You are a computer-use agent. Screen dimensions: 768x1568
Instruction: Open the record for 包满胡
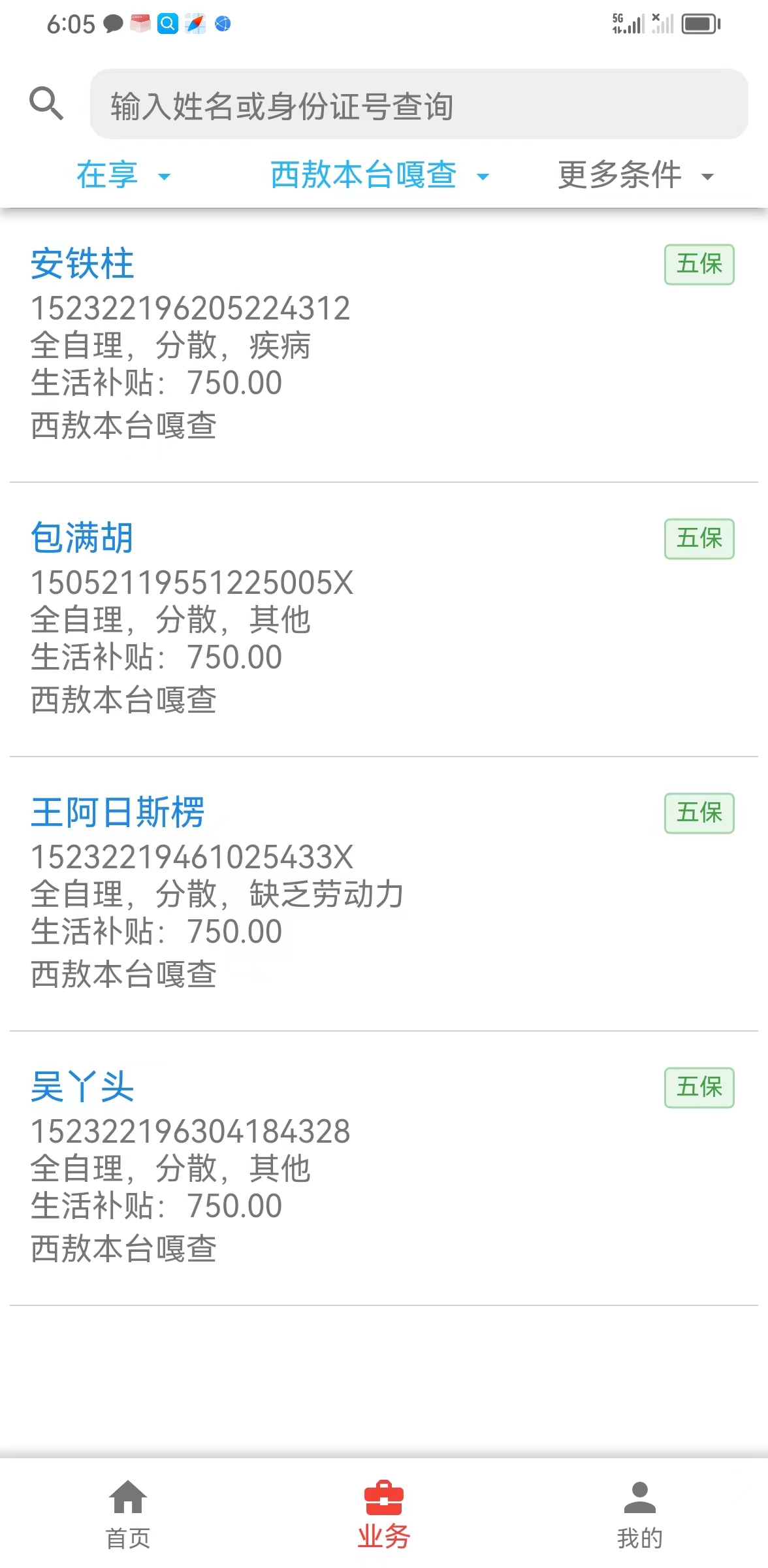(384, 620)
